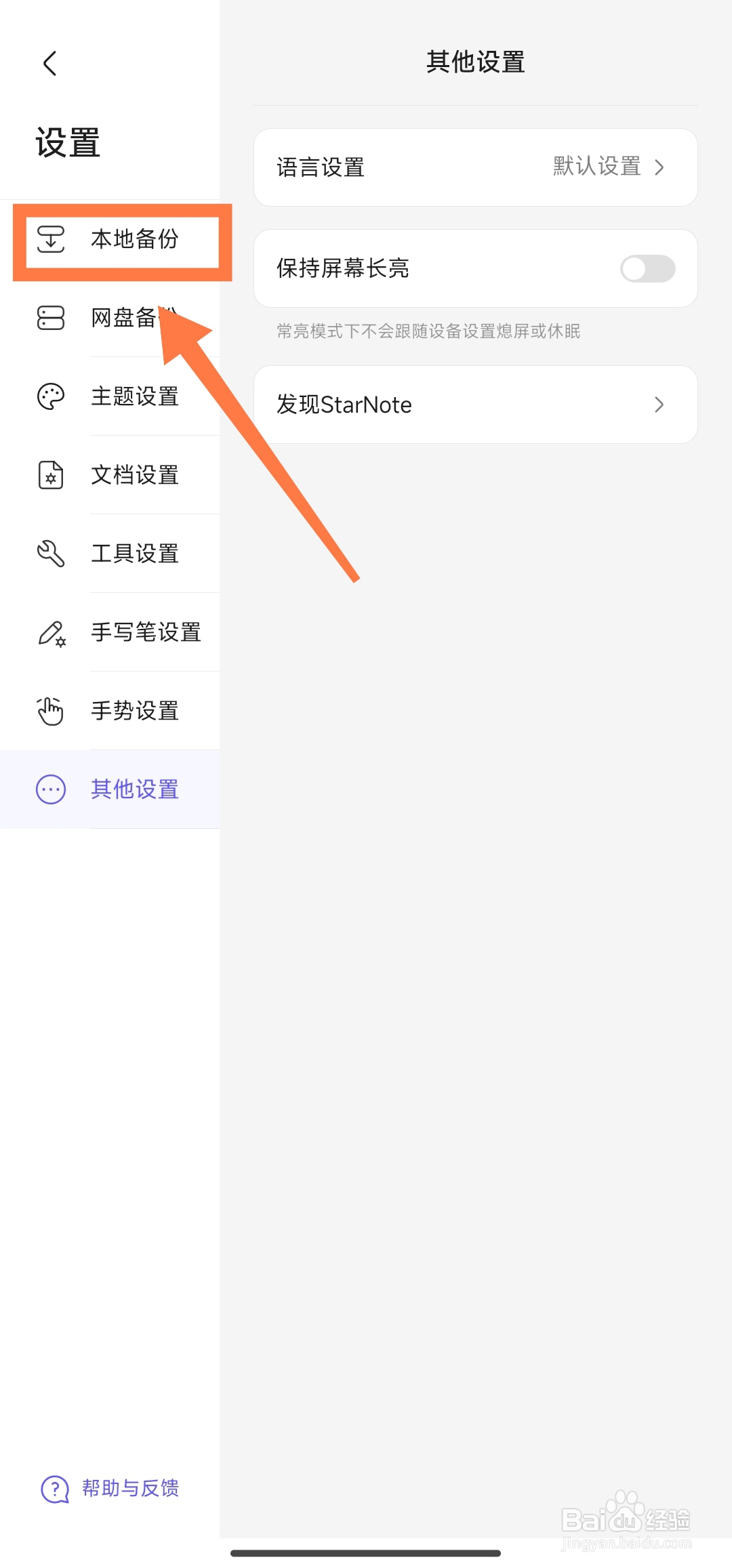Click the 网盘备份 cloud backup icon
This screenshot has height=1568, width=732.
(x=52, y=318)
